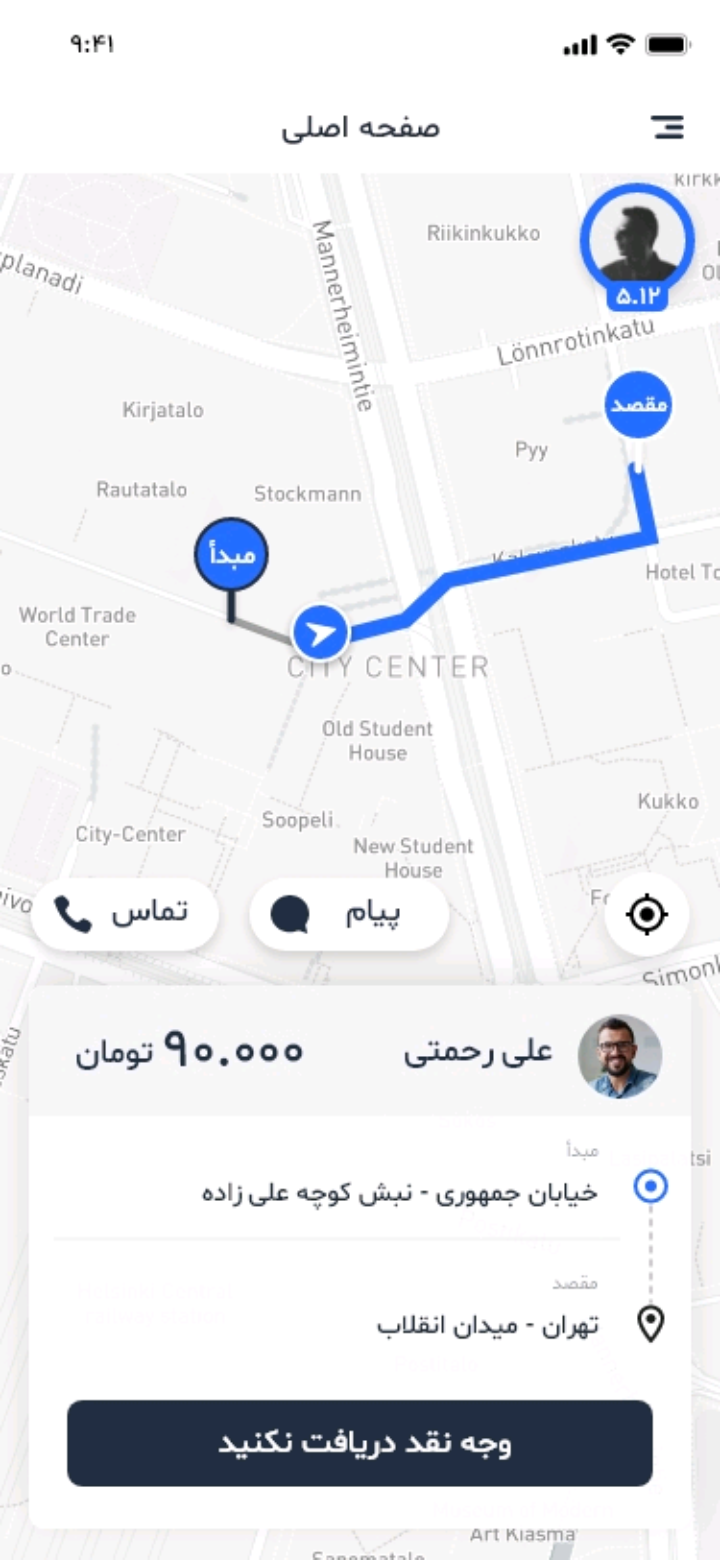Open passenger avatar with 5.12 rating
Image resolution: width=720 pixels, height=1560 pixels.
click(637, 240)
